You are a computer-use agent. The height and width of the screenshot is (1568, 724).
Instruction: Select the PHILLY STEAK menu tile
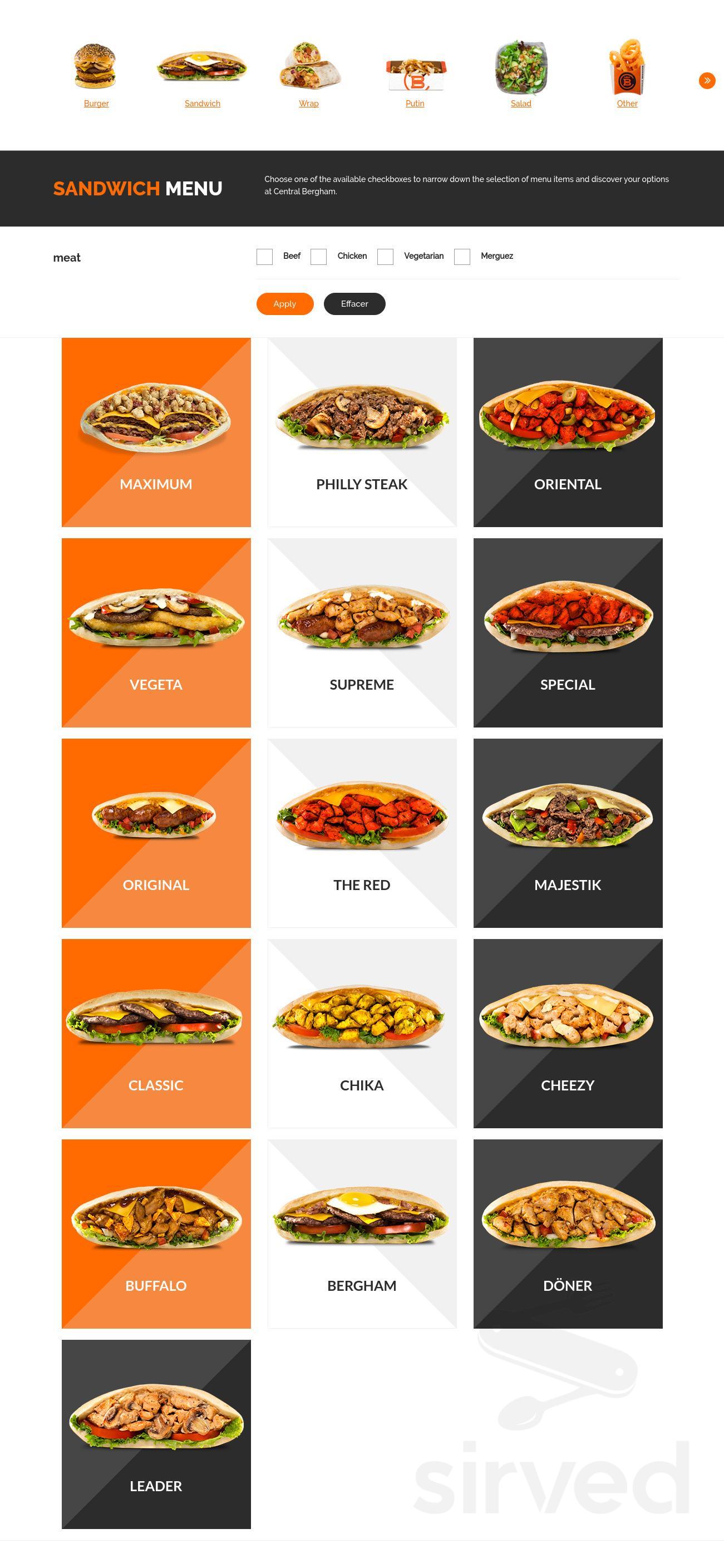[x=361, y=431]
